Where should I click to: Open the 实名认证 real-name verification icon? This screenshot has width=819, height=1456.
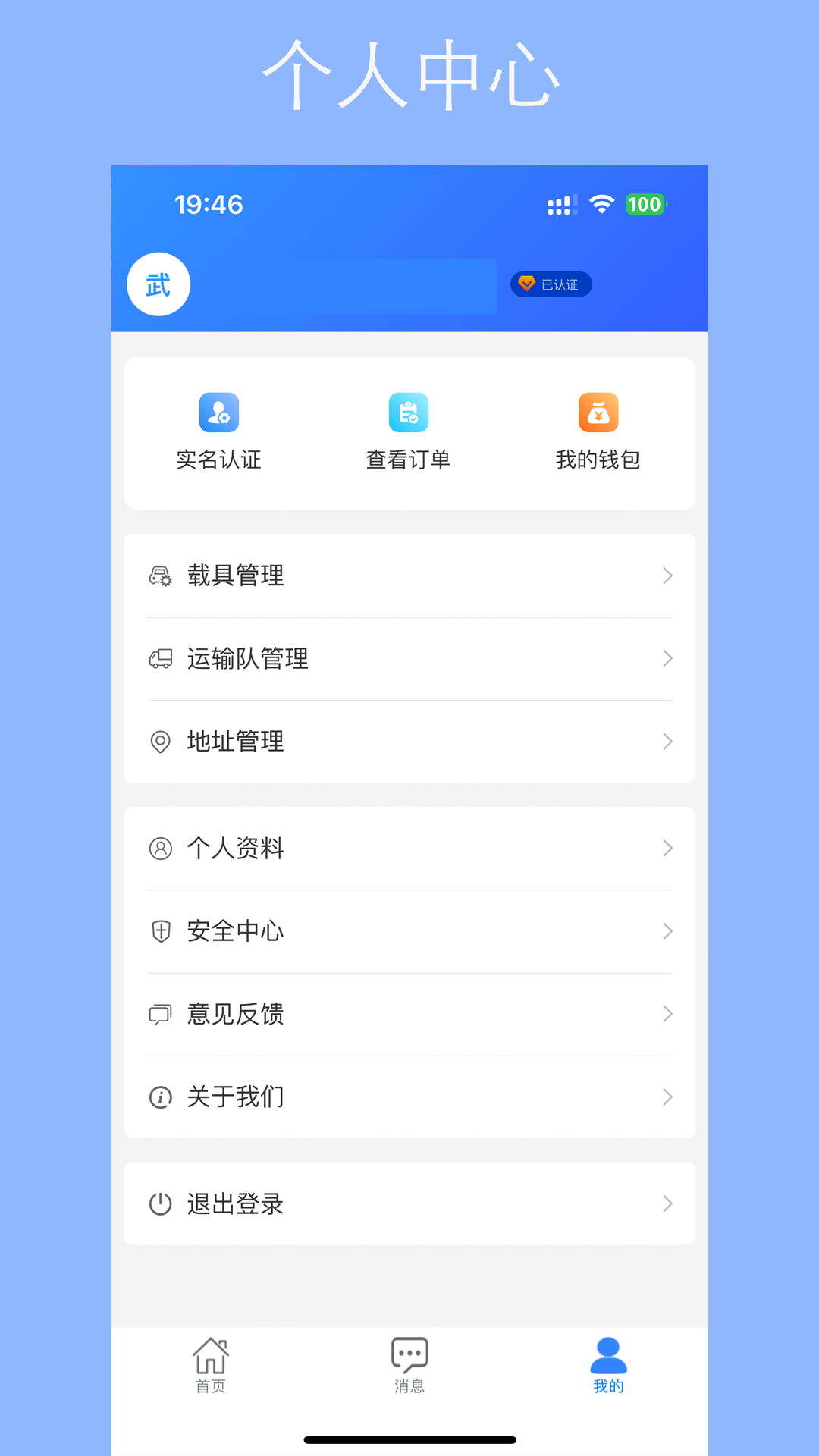click(x=218, y=412)
